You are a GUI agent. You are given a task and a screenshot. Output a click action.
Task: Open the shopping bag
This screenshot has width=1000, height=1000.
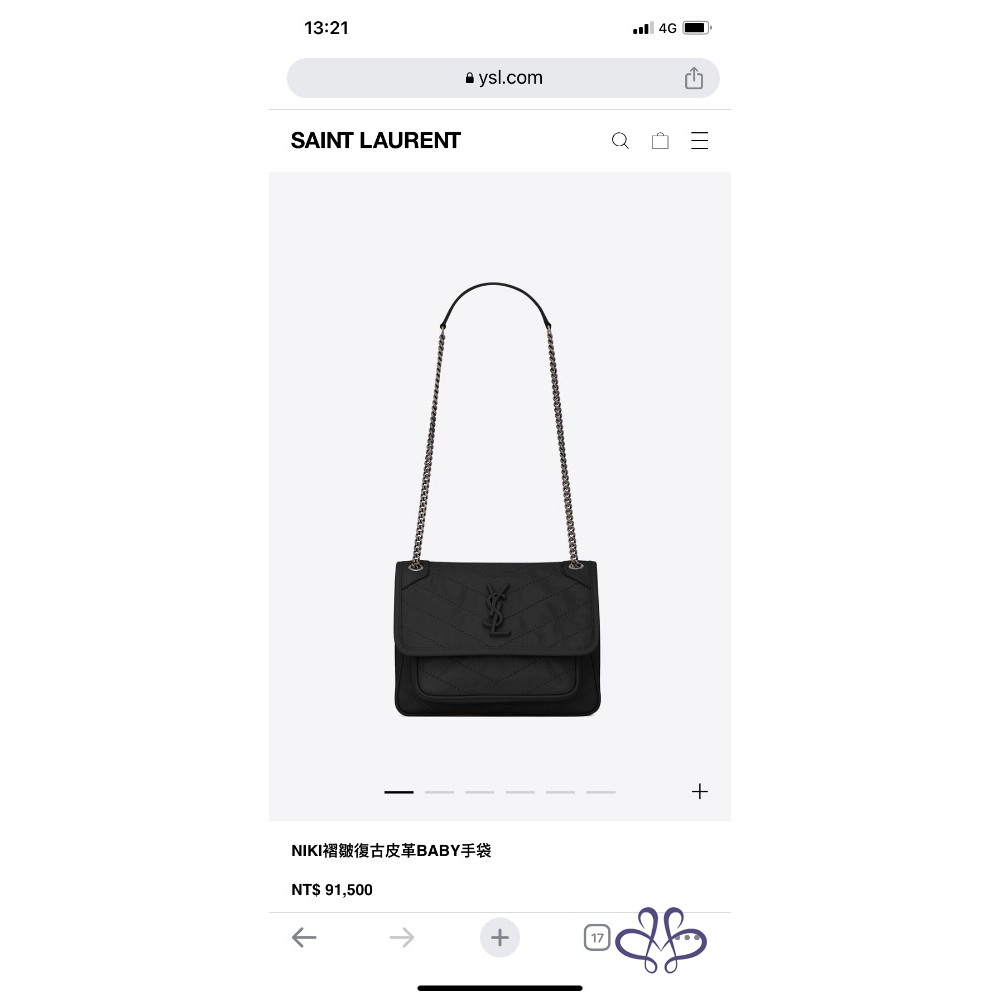click(660, 141)
